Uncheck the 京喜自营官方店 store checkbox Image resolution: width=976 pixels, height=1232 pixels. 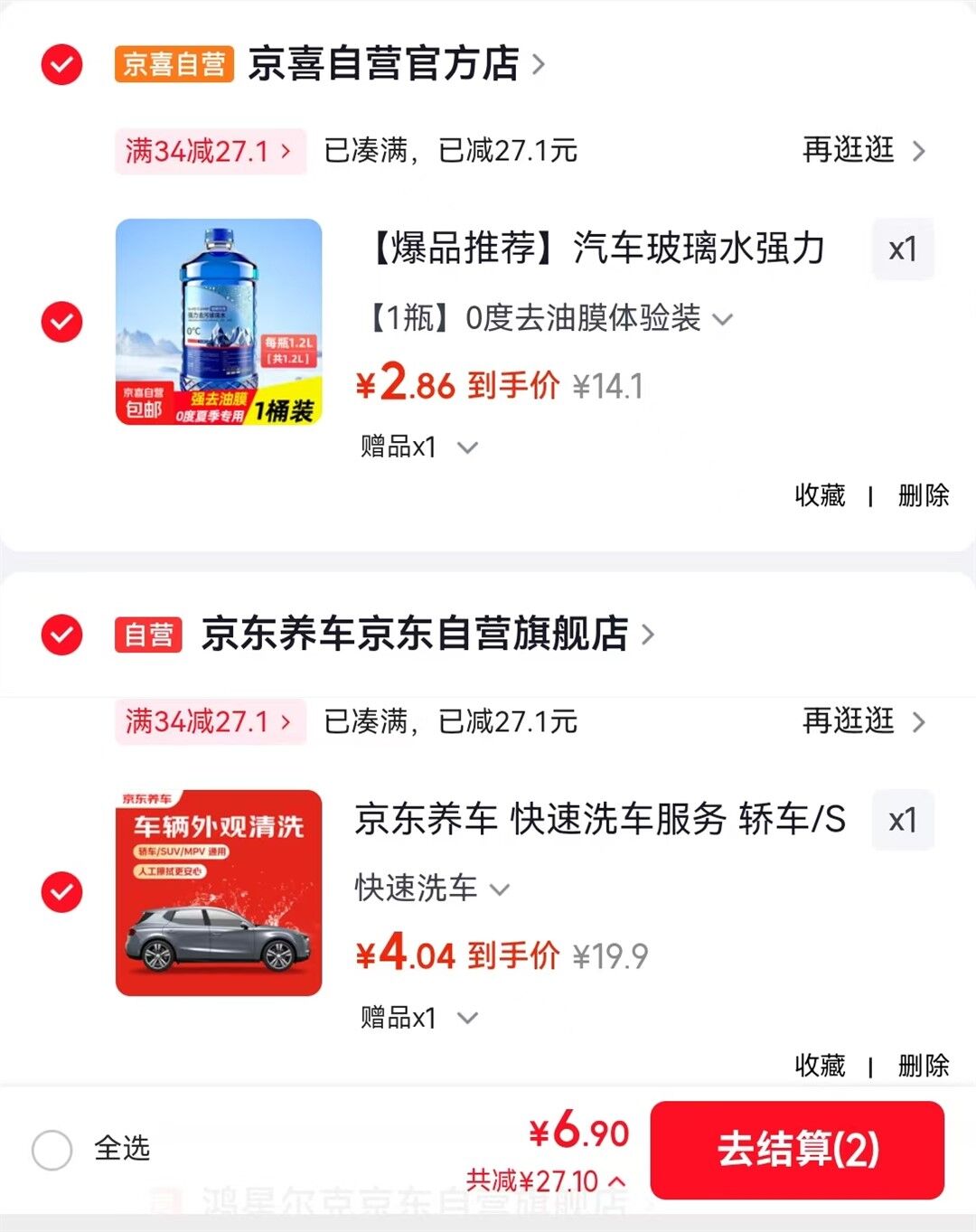61,64
